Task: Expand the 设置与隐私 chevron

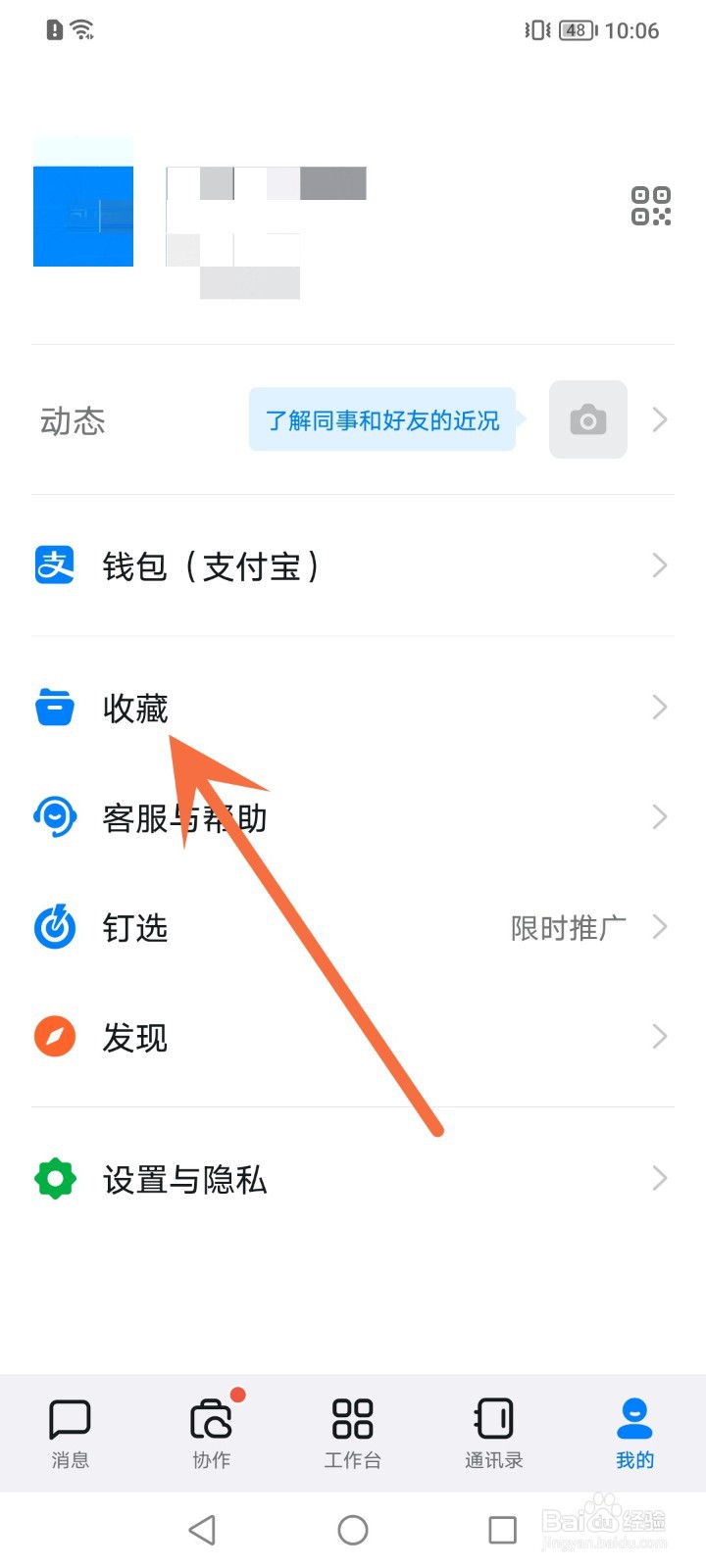Action: click(x=658, y=1178)
